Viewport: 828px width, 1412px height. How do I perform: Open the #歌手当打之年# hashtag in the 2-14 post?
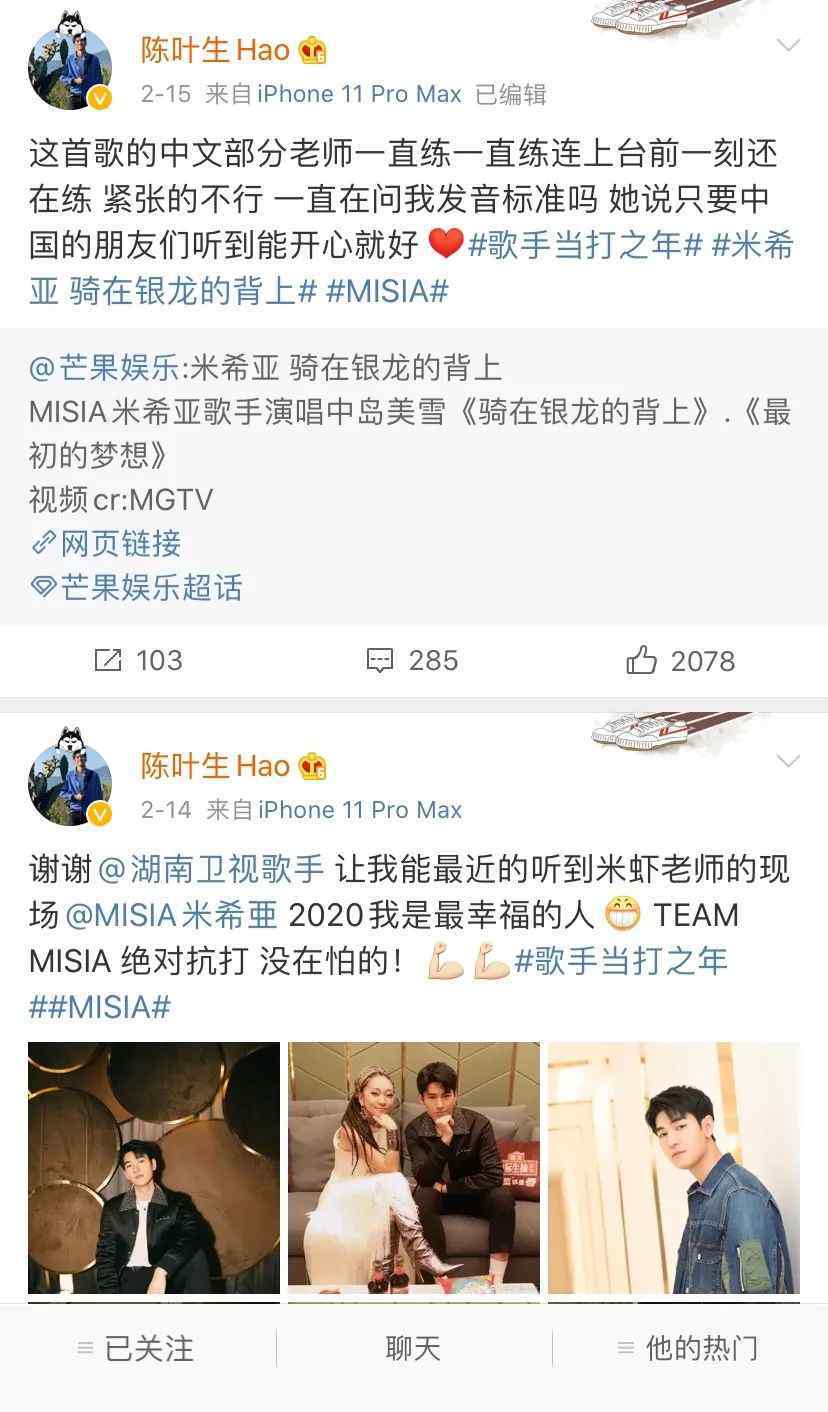622,961
